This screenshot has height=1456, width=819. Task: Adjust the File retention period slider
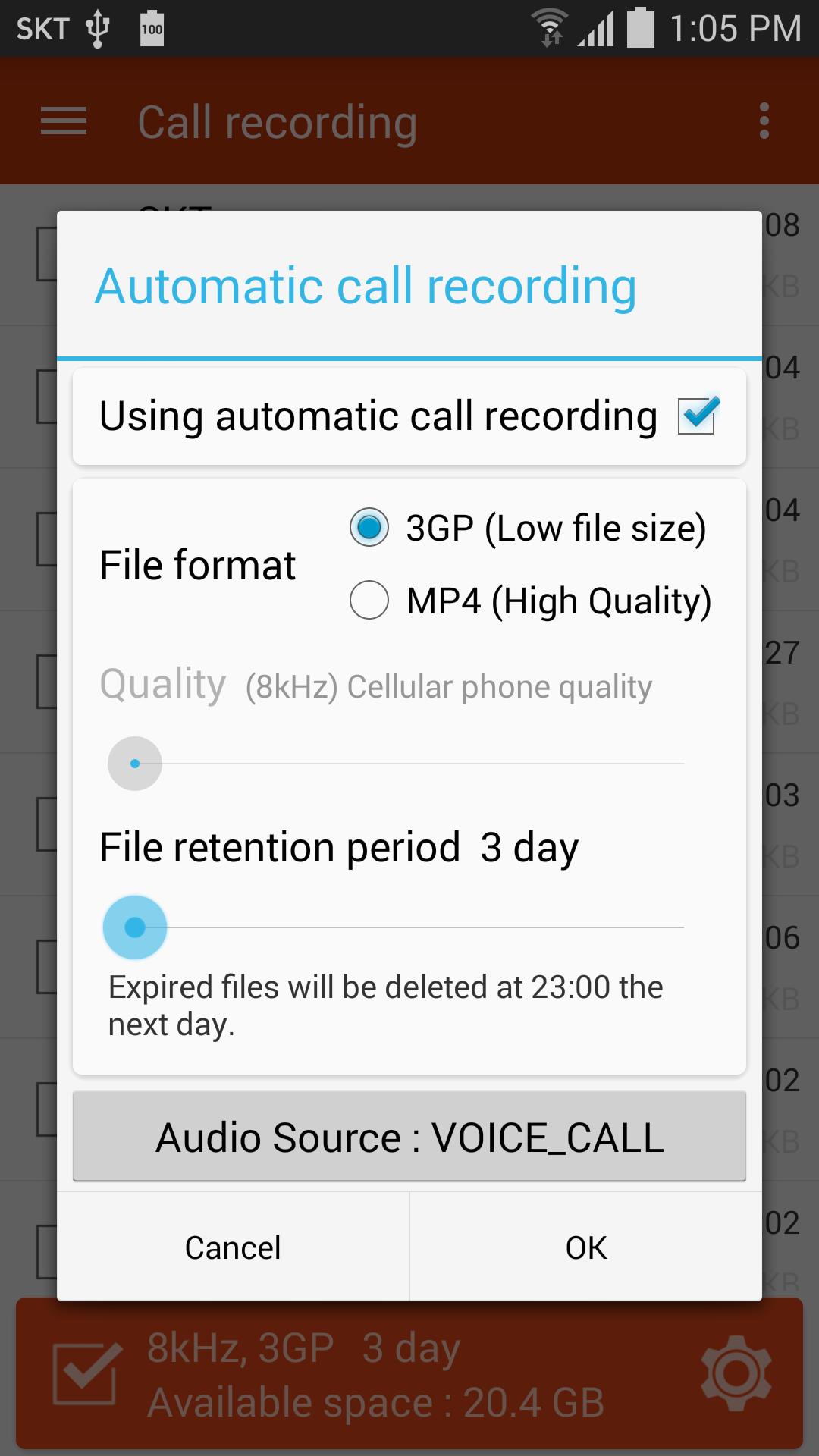(x=135, y=926)
